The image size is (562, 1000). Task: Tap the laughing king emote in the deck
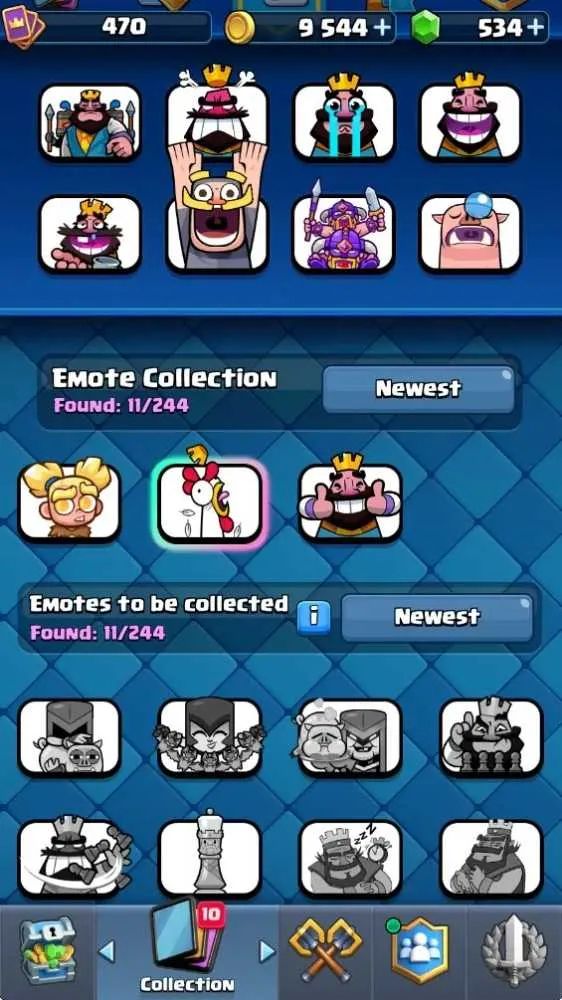click(x=470, y=119)
